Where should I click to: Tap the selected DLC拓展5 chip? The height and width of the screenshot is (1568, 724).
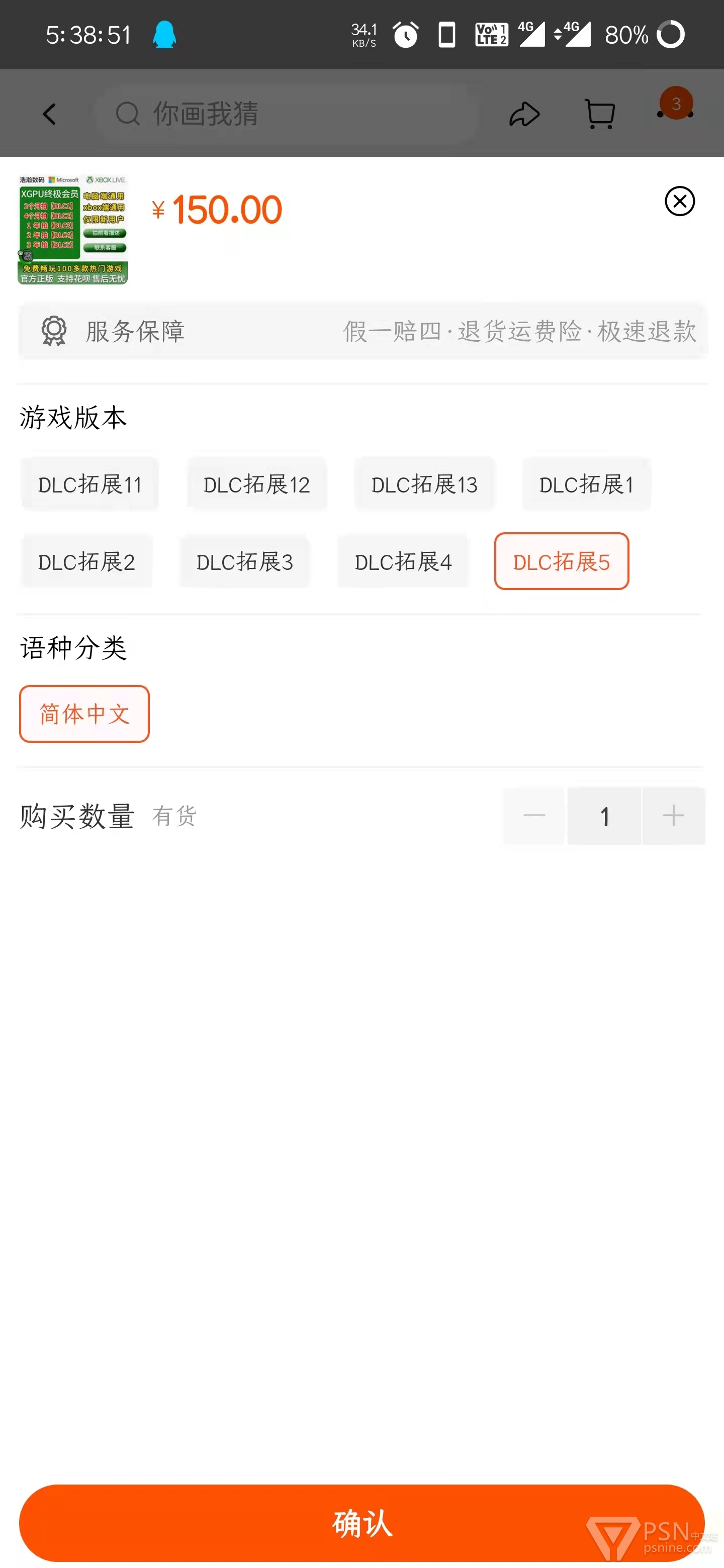[562, 561]
